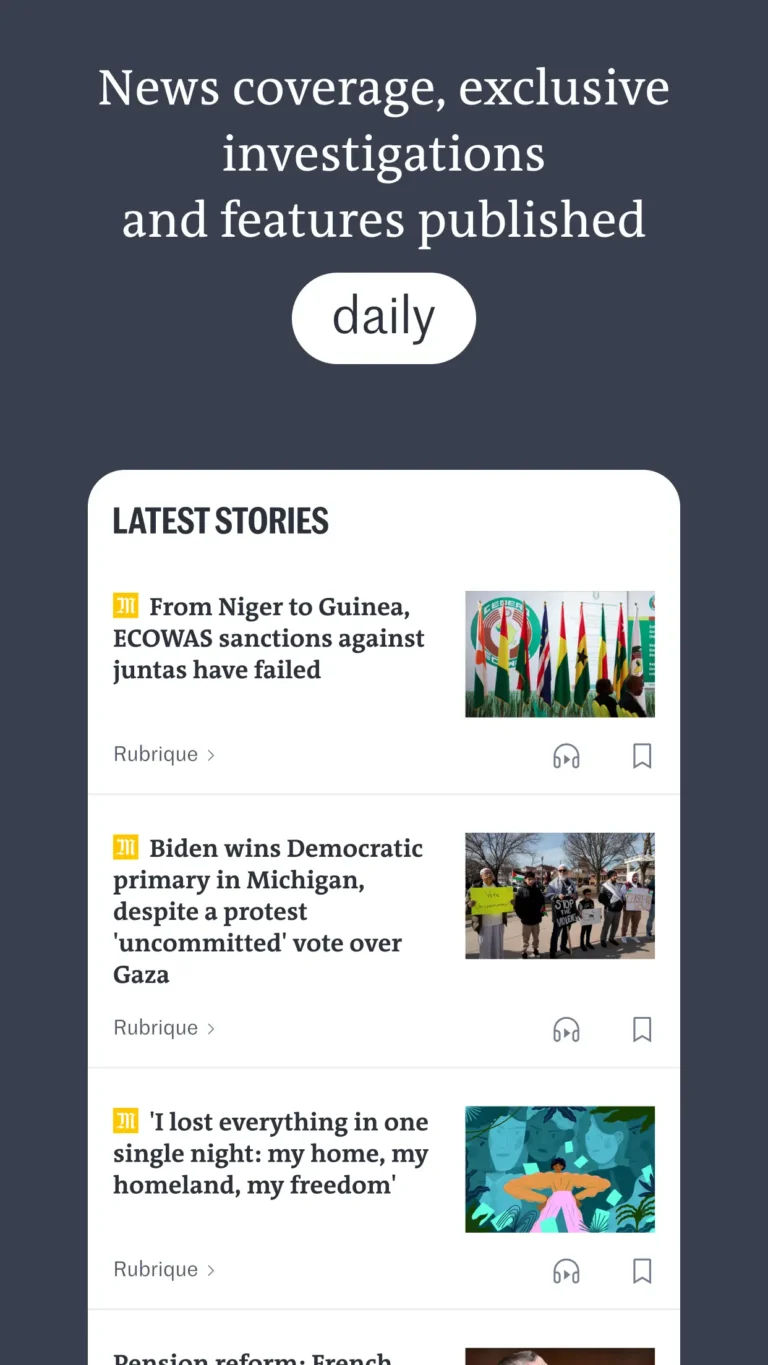This screenshot has width=768, height=1365.
Task: Click the Le Monde logo on the 'I lost everything' story
Action: click(126, 1121)
